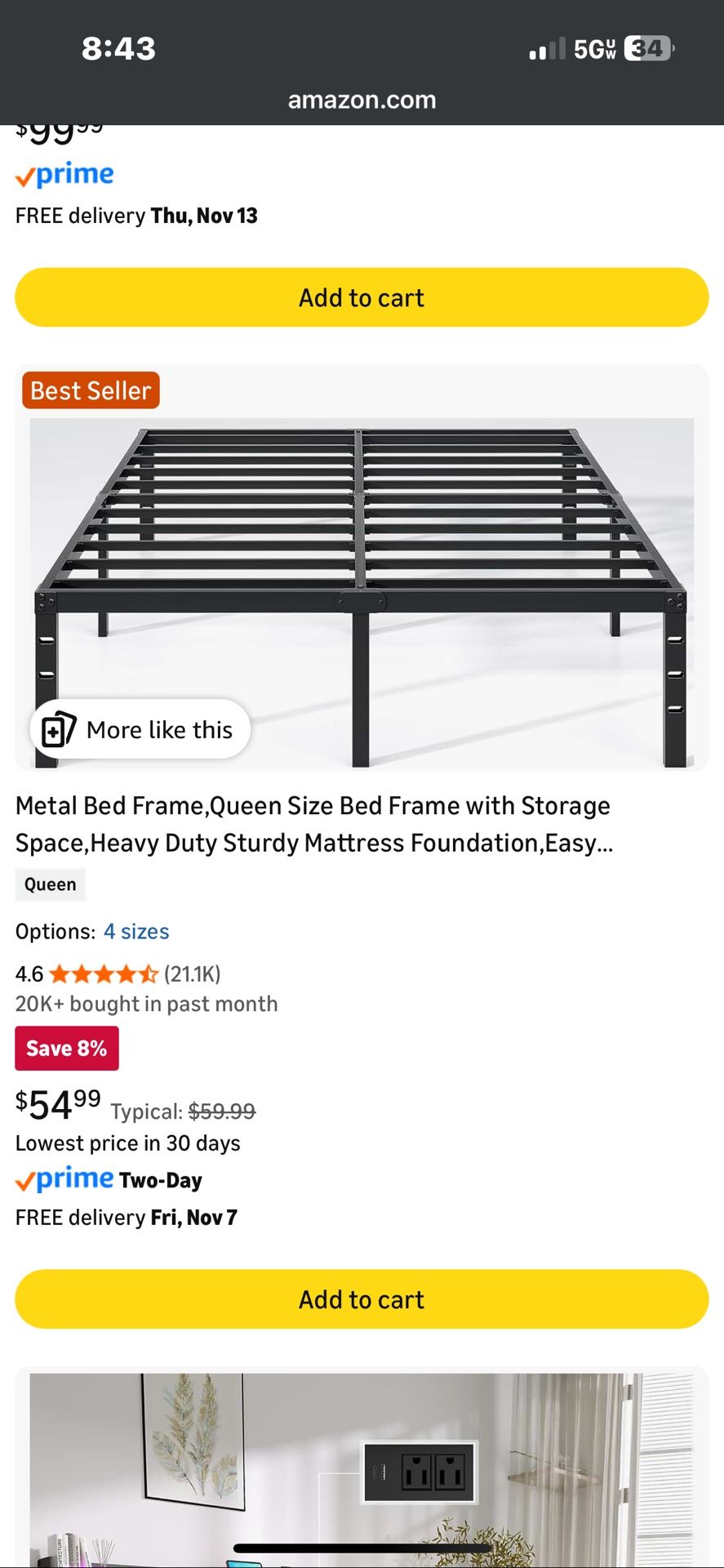Open the 4 sizes options list

[x=135, y=931]
